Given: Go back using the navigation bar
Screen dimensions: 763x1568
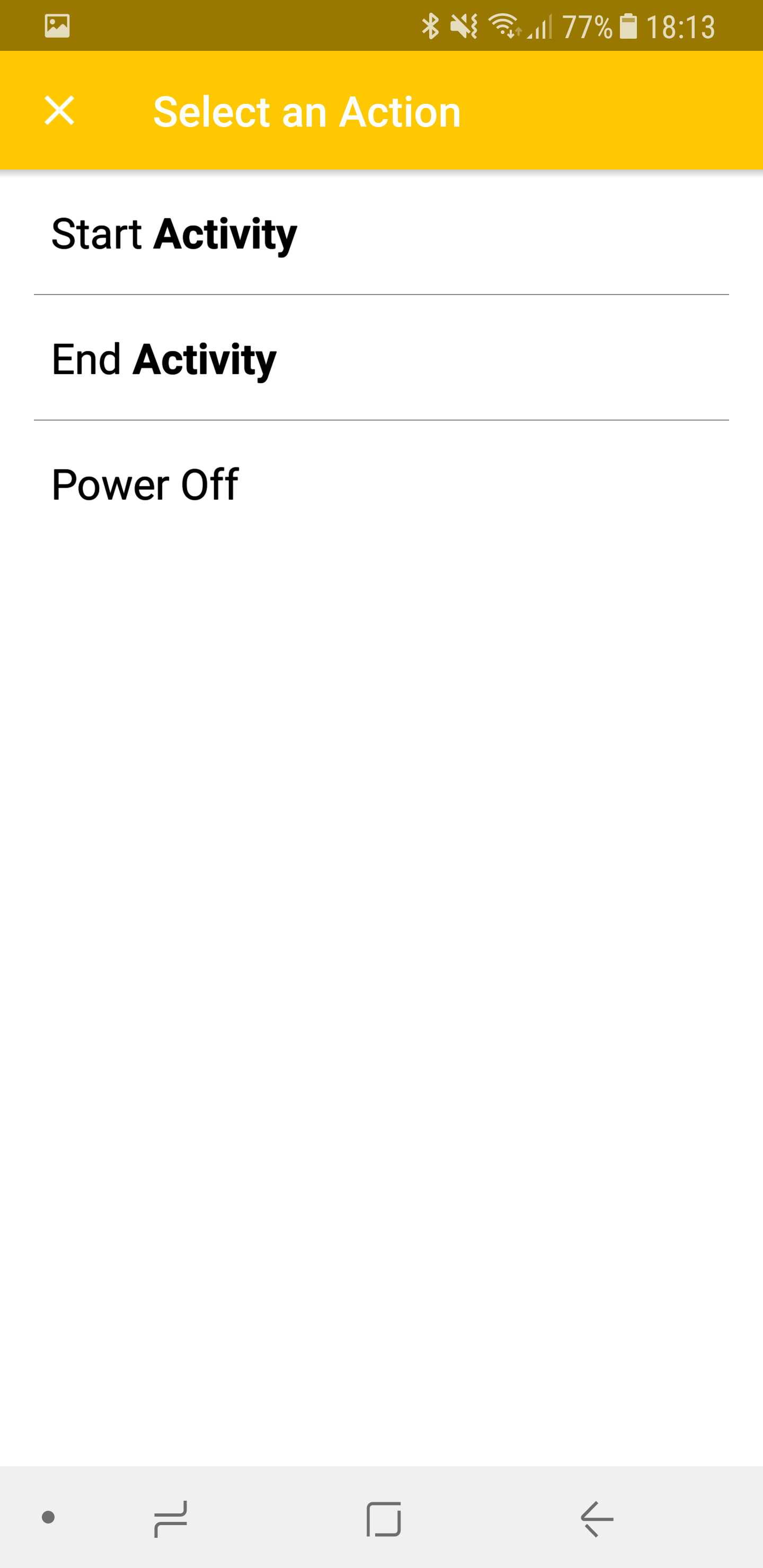Looking at the screenshot, I should point(597,1519).
